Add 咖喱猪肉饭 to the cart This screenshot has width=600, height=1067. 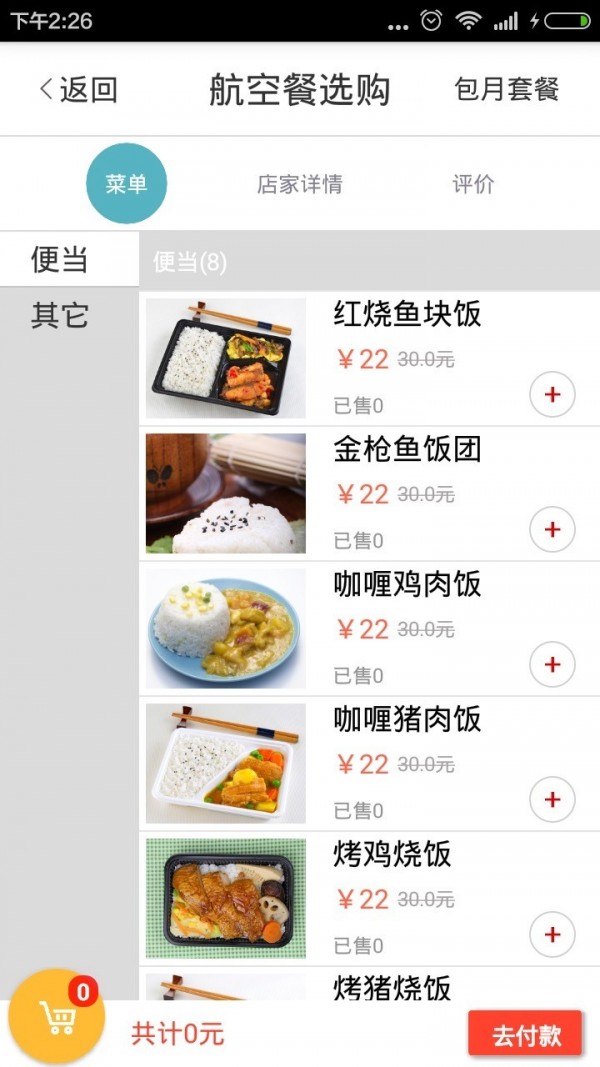(552, 800)
